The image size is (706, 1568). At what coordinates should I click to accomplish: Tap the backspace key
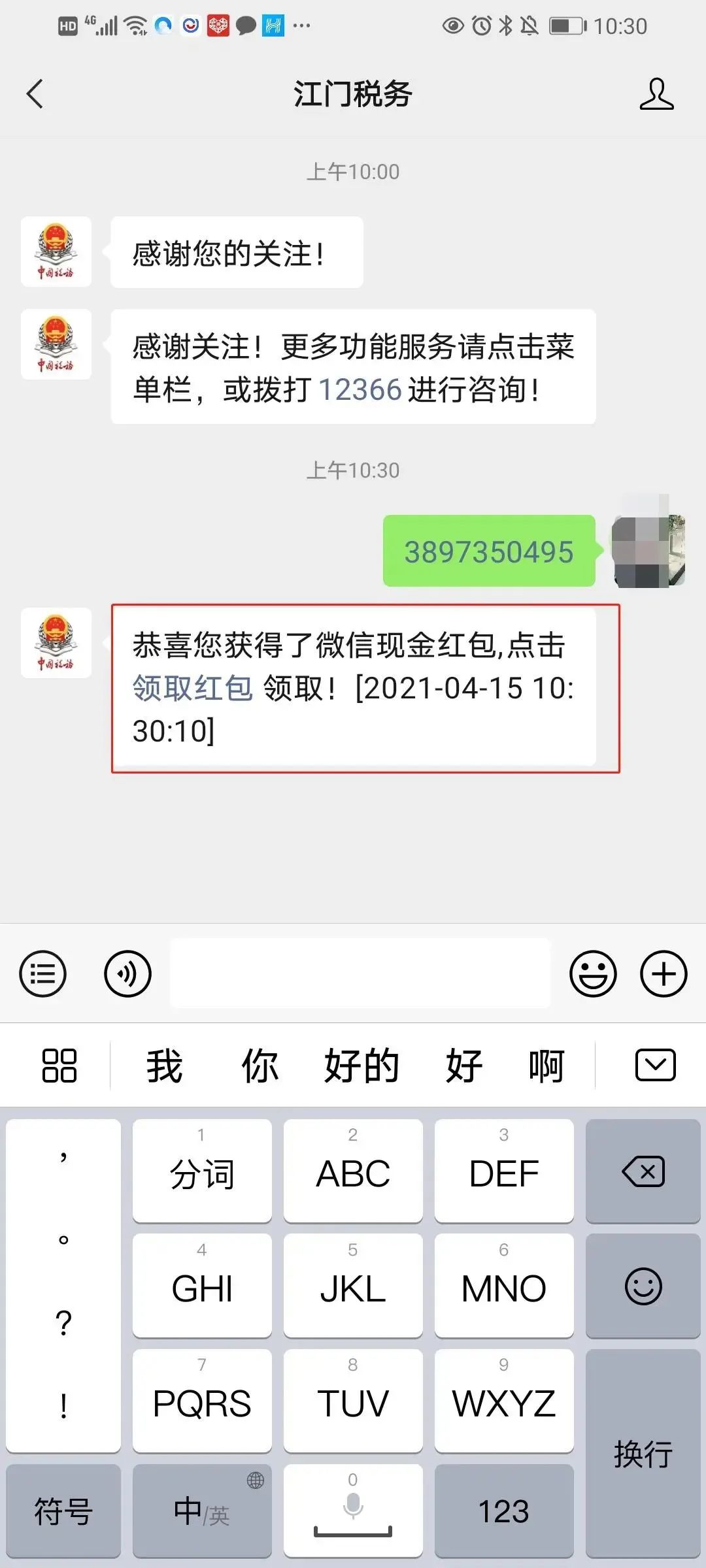point(643,1171)
